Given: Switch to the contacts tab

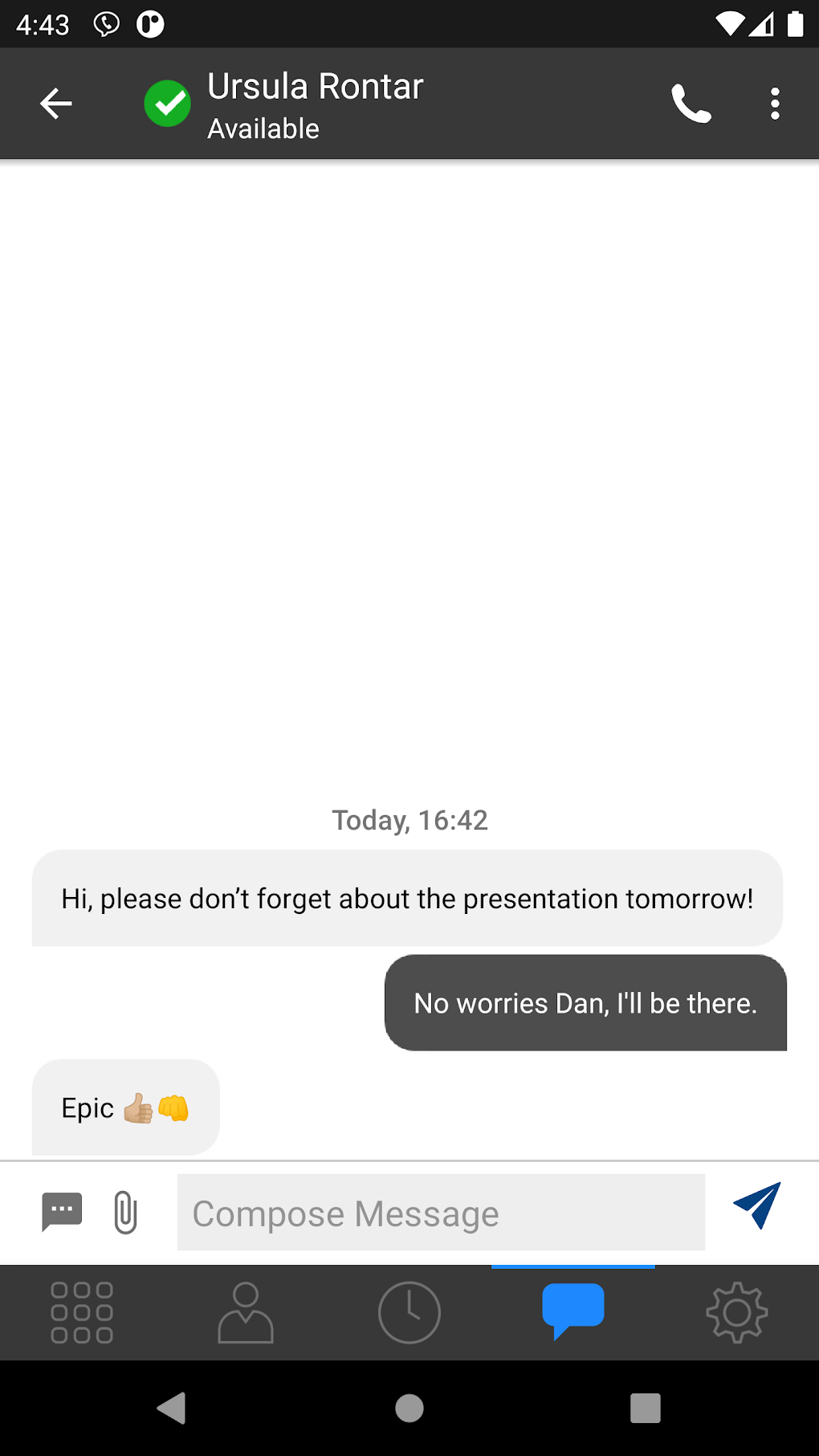Looking at the screenshot, I should (x=246, y=1312).
